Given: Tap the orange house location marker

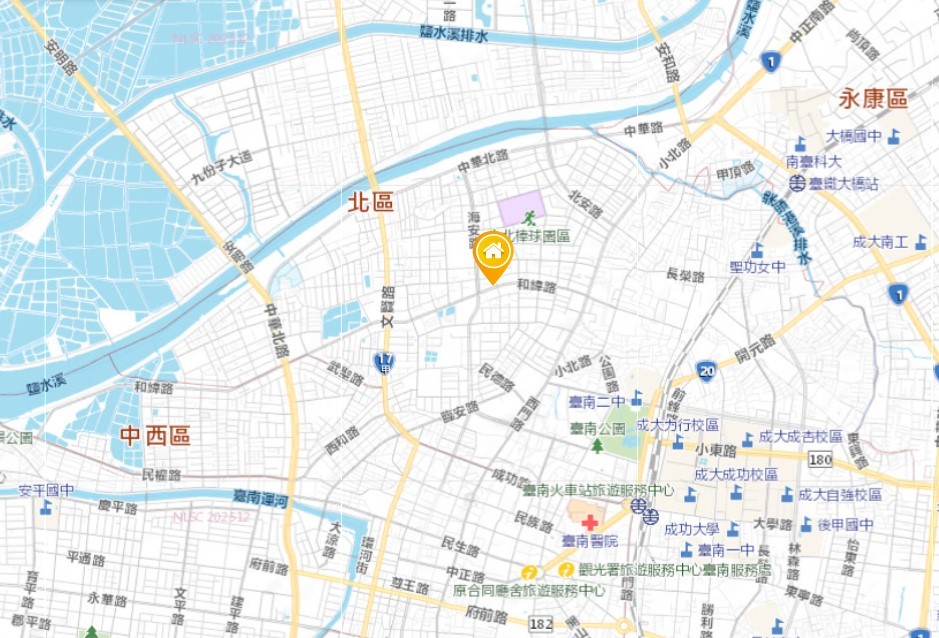Looking at the screenshot, I should coord(493,253).
